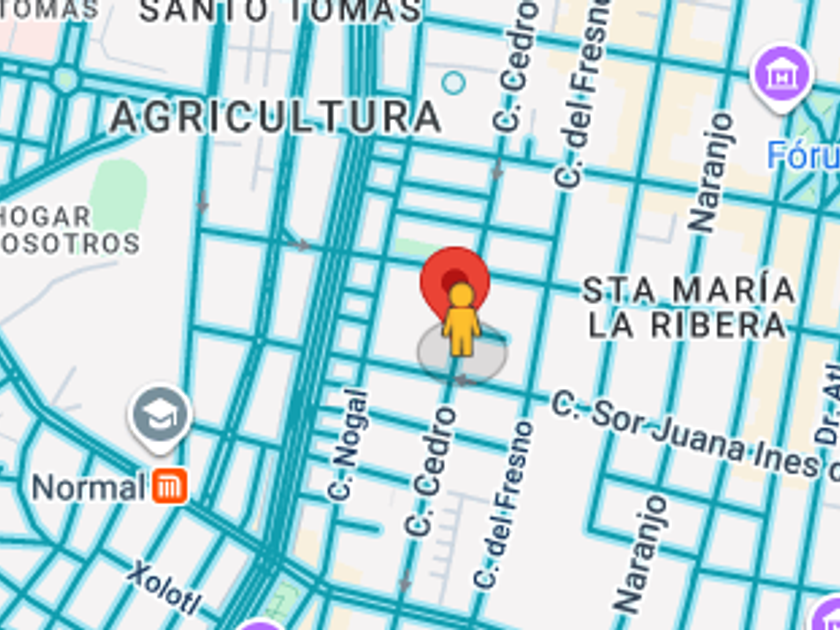Tap the yellow Street View pegman
Image resolution: width=840 pixels, height=630 pixels.
[x=461, y=320]
